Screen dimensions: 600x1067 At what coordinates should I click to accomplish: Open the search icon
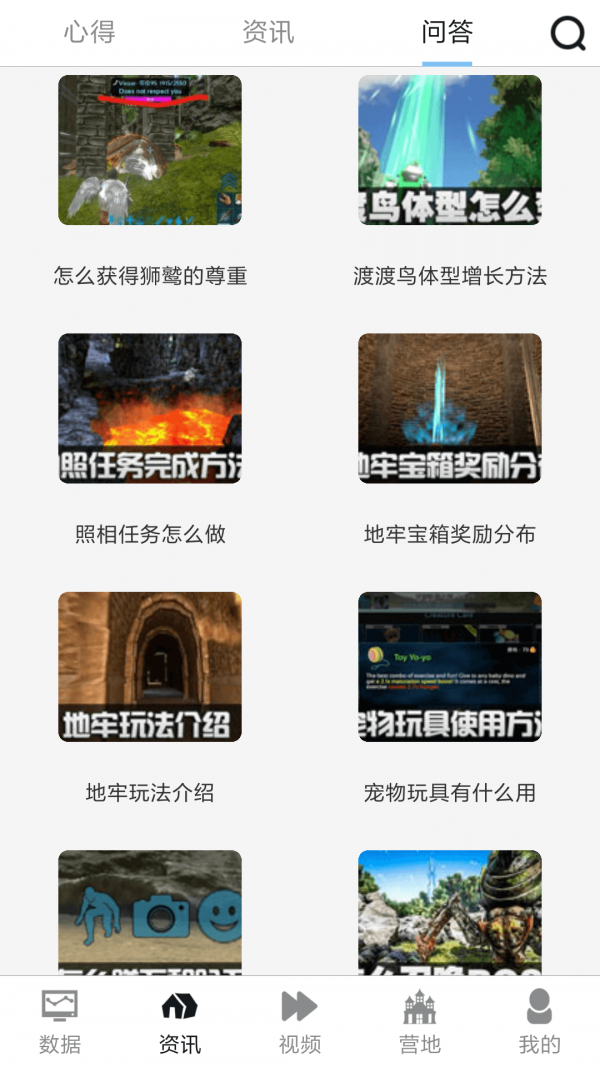(x=568, y=33)
